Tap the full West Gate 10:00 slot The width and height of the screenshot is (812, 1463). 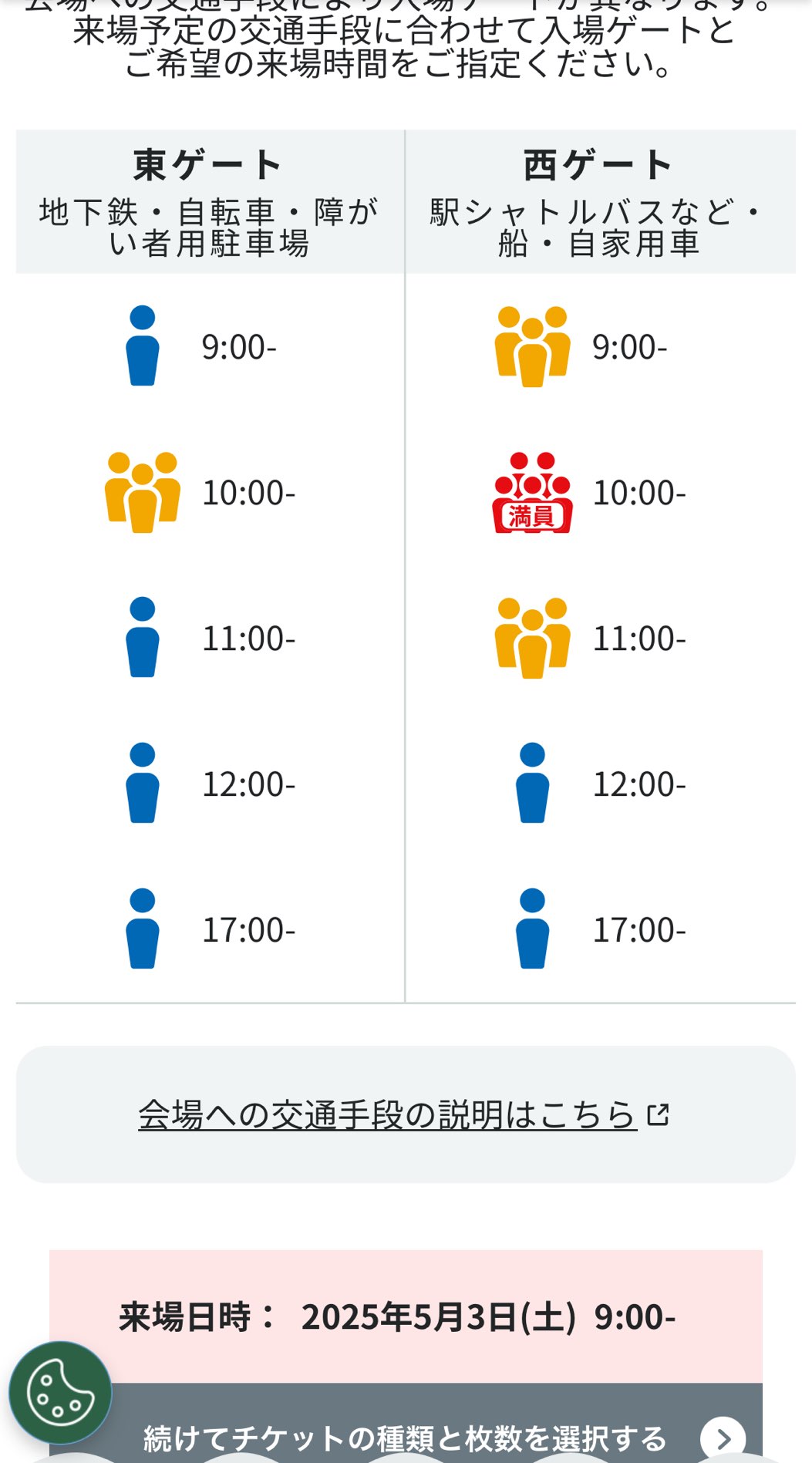[x=598, y=493]
